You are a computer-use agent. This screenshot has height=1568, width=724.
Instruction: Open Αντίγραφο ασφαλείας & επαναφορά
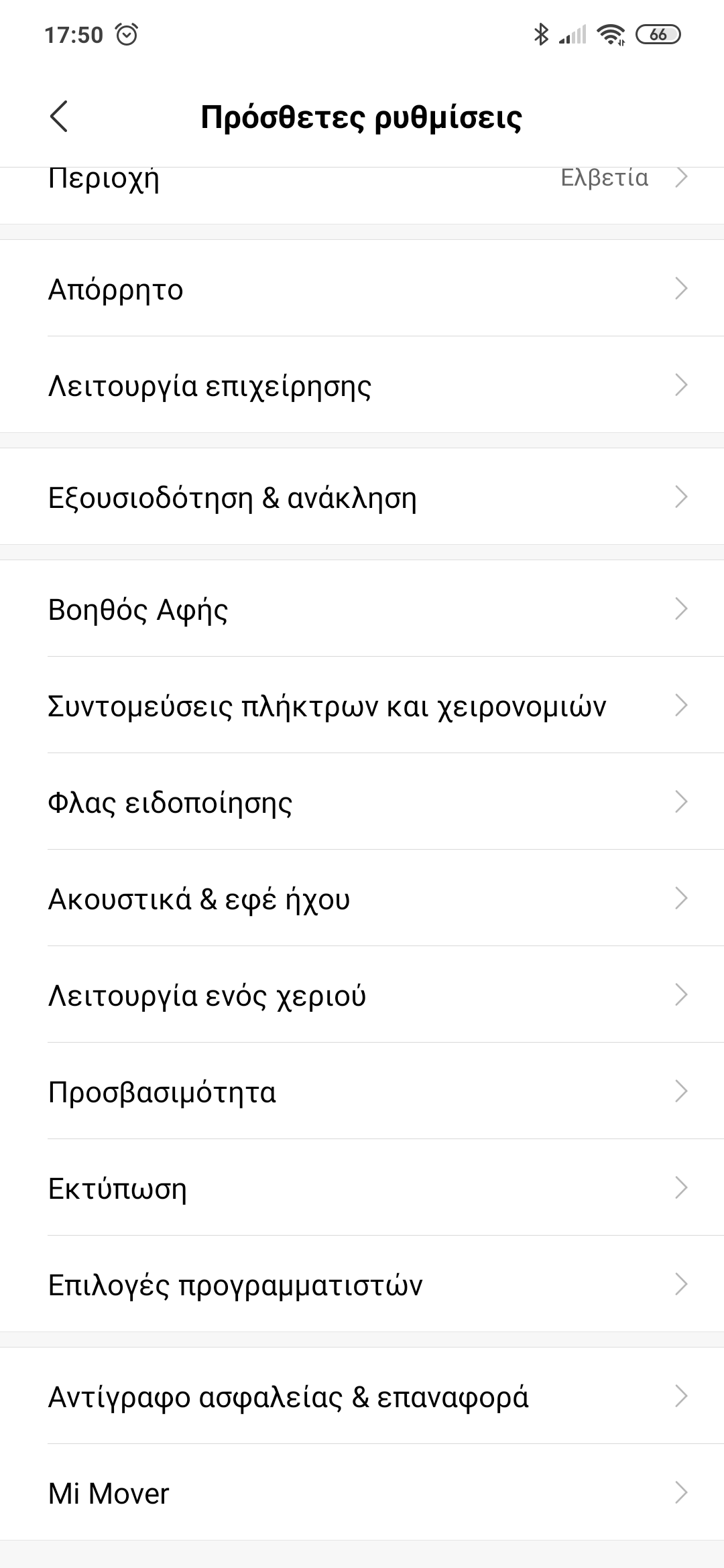click(362, 1396)
